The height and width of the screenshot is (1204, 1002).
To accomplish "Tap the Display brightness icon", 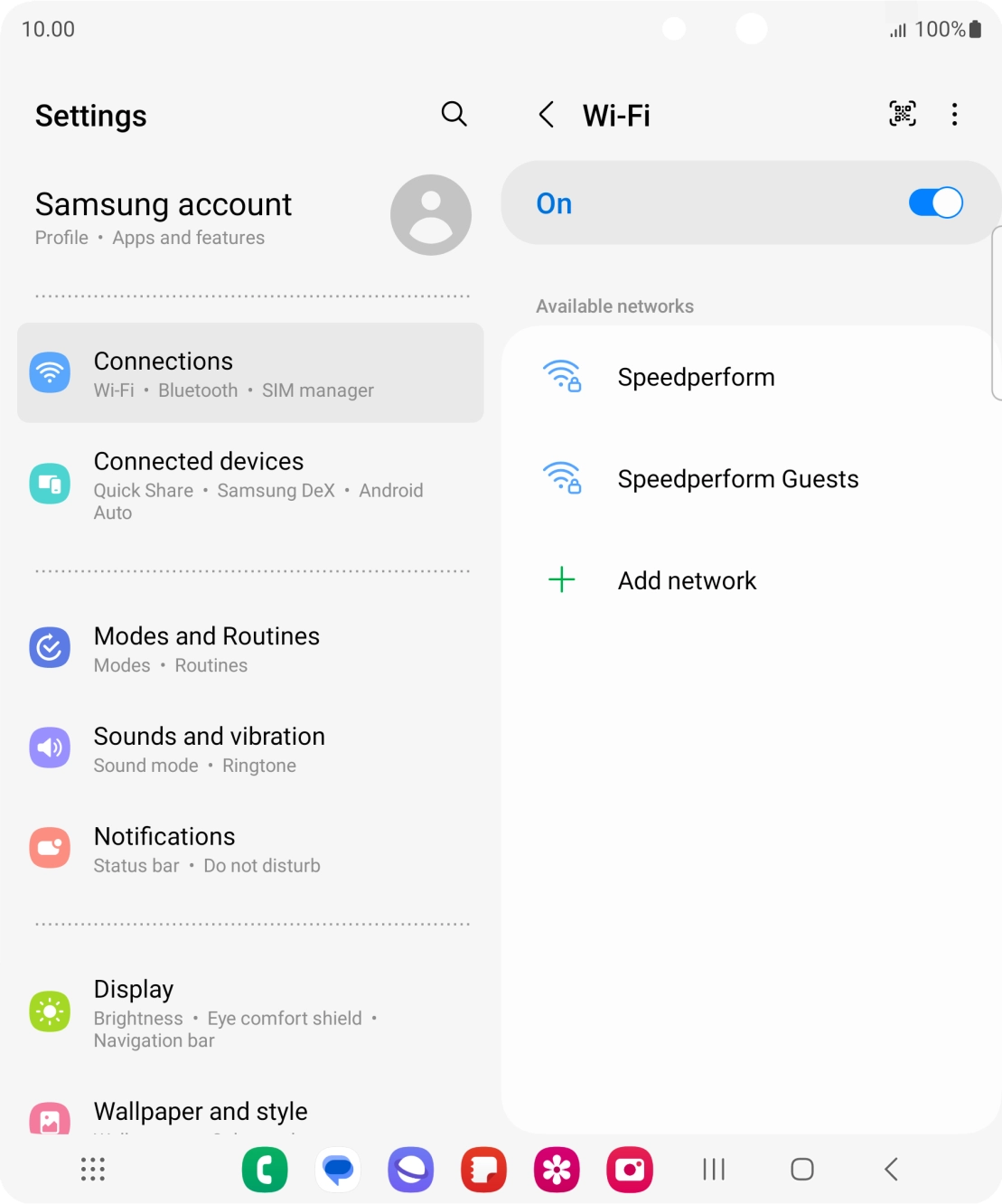I will click(x=50, y=1012).
